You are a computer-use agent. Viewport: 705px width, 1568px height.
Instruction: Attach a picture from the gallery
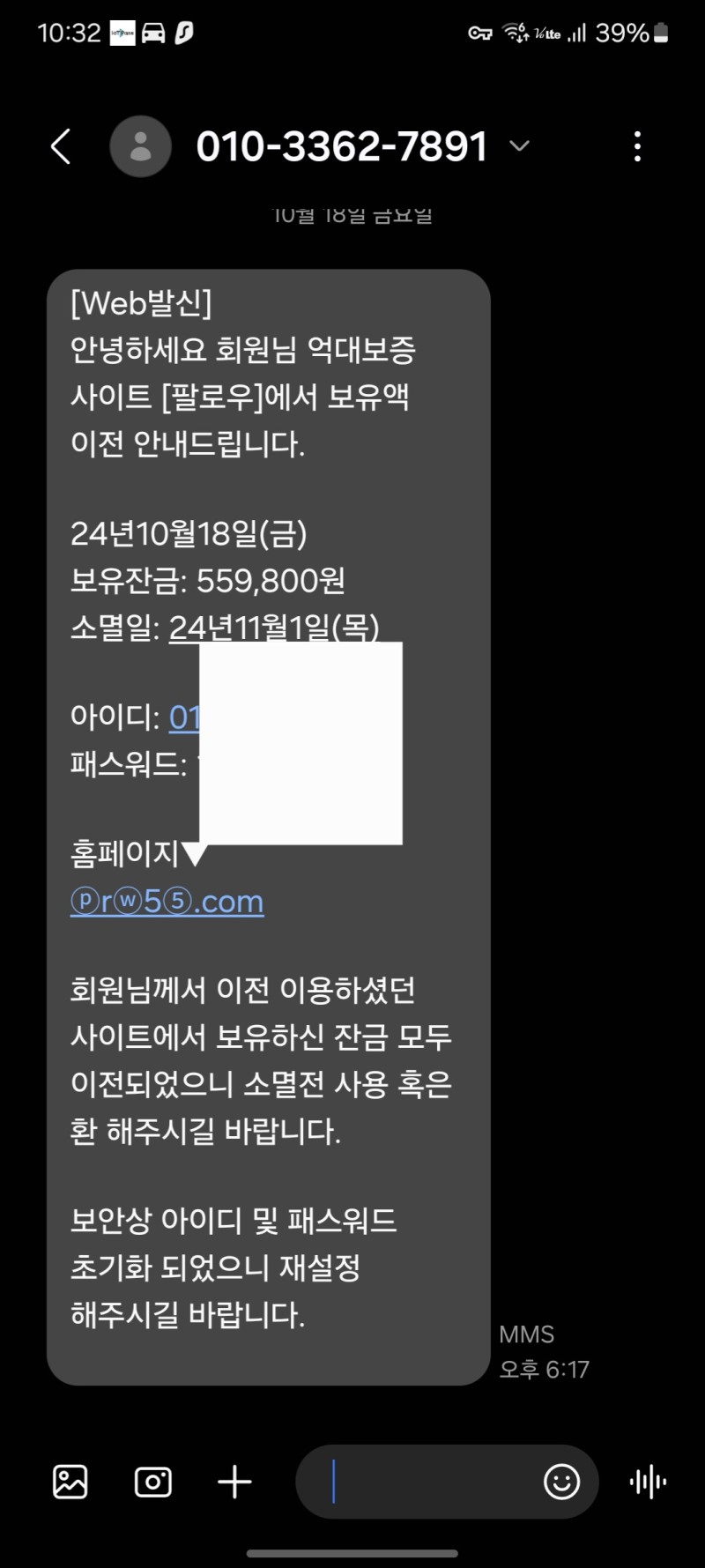click(x=70, y=1483)
